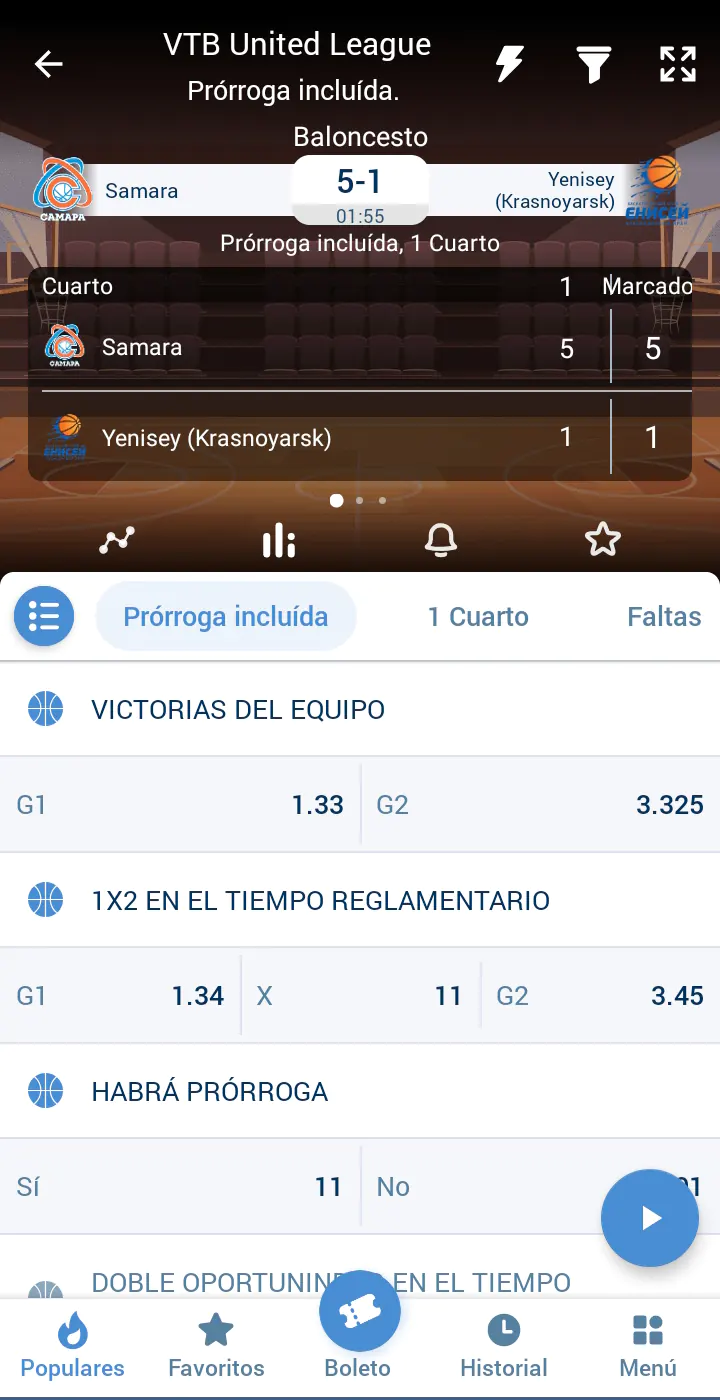720x1400 pixels.
Task: Choose Sí for Habrá Prórroga
Action: coord(180,1186)
